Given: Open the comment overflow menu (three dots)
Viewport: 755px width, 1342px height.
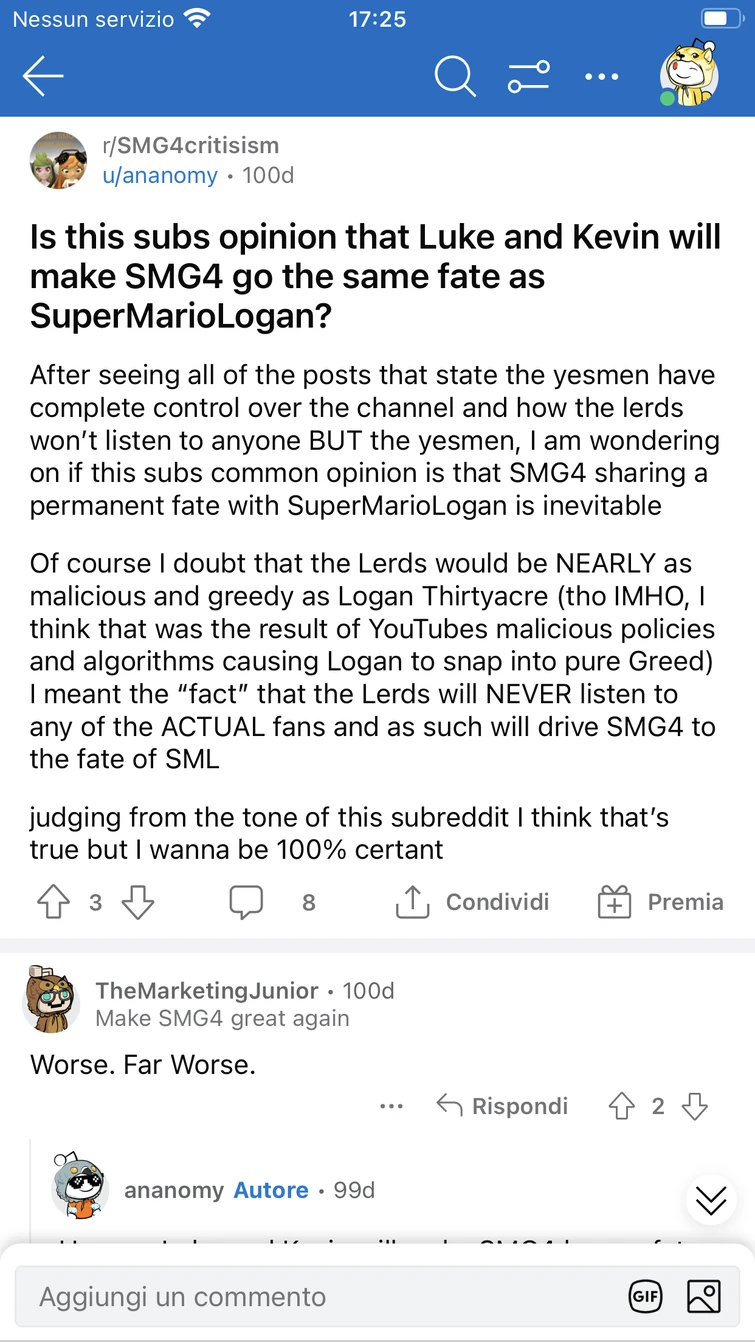Looking at the screenshot, I should [x=392, y=1106].
